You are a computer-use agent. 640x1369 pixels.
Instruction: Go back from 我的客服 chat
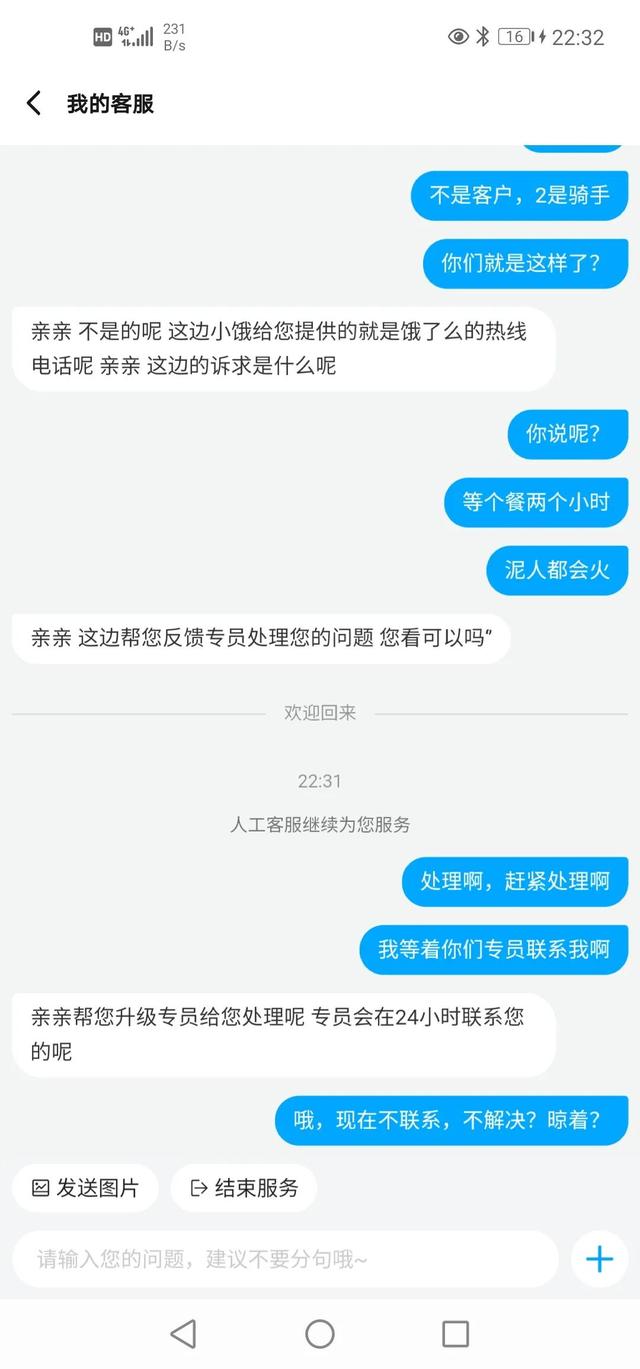(34, 103)
